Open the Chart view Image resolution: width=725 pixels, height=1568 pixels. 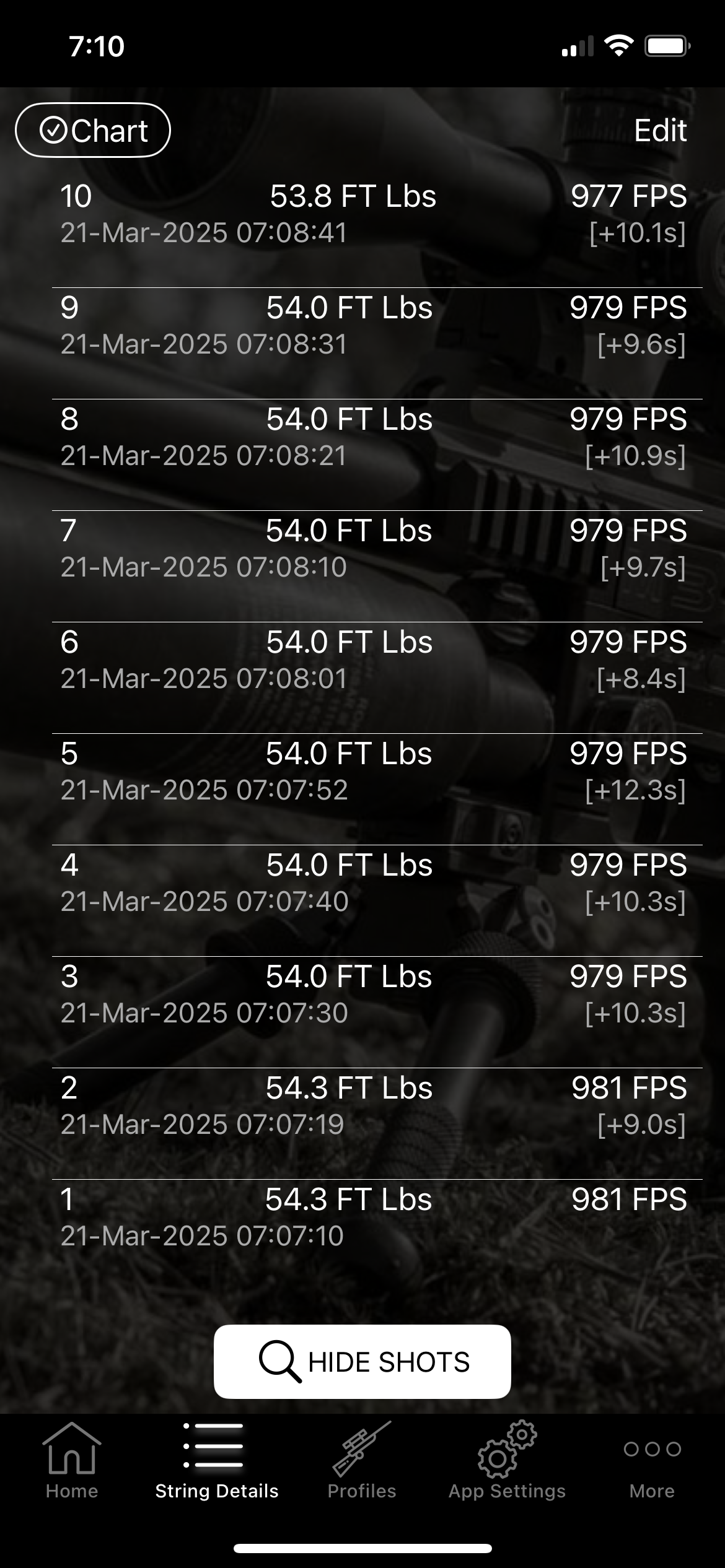(x=93, y=130)
